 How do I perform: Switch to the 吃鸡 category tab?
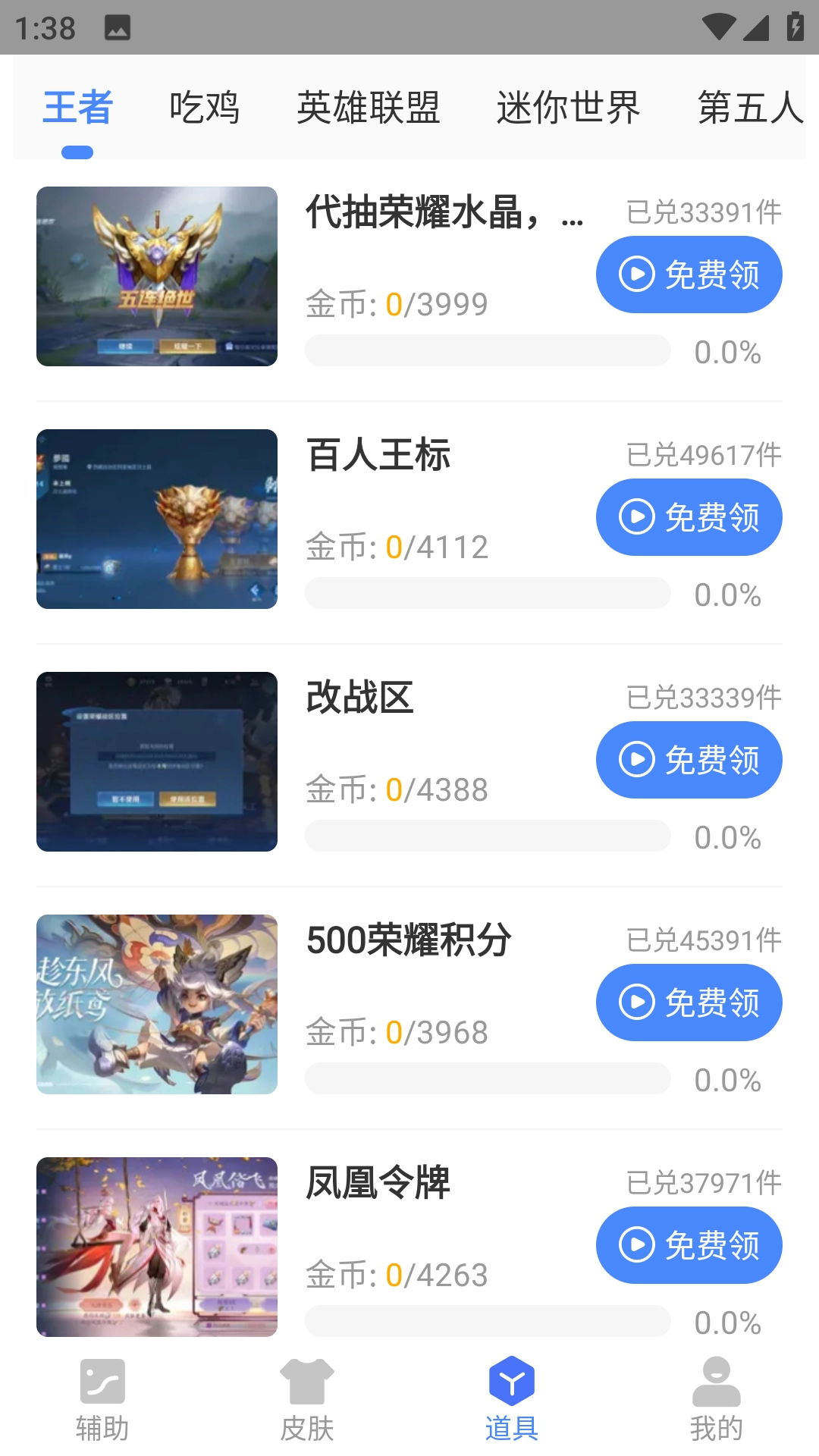click(205, 108)
